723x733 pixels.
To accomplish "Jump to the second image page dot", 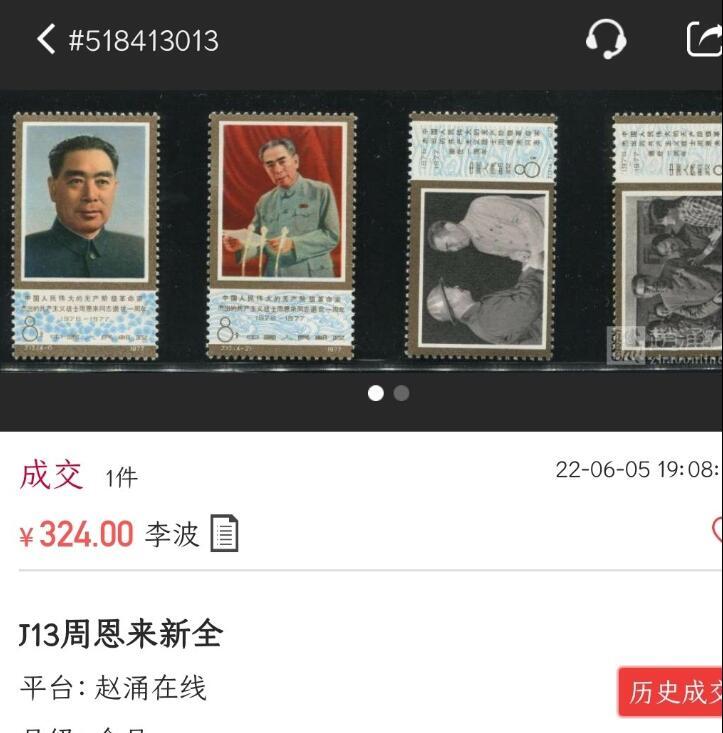I will (401, 393).
